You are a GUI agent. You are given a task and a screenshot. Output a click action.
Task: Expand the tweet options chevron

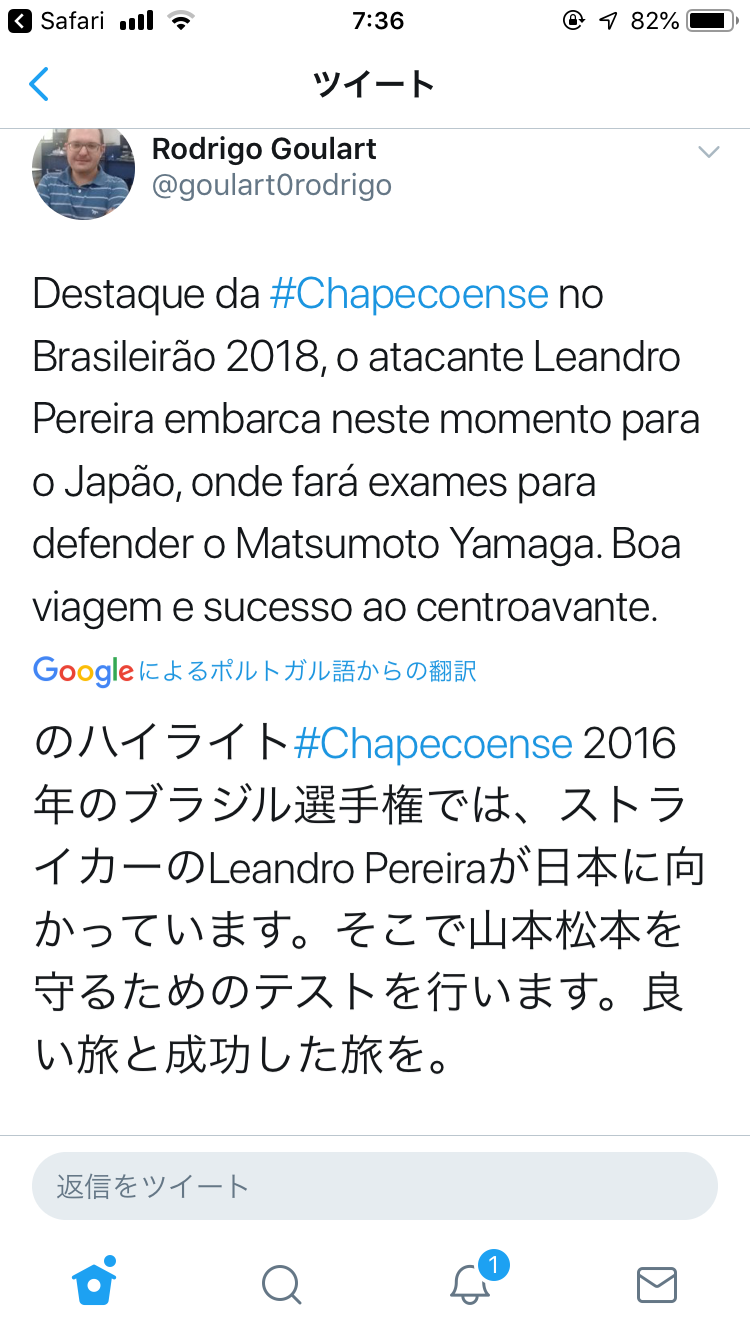click(708, 152)
